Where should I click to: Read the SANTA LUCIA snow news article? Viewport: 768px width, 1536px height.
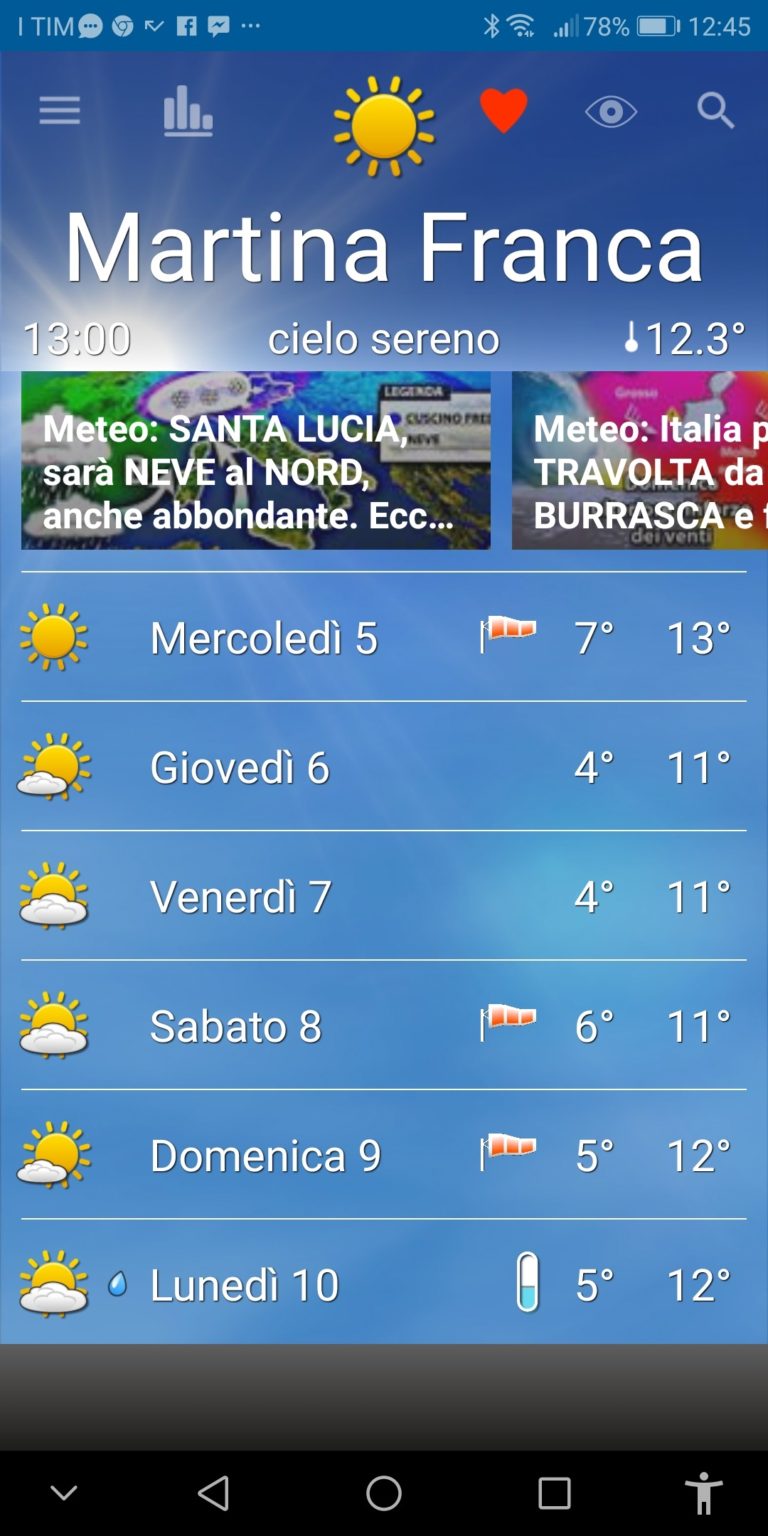256,461
